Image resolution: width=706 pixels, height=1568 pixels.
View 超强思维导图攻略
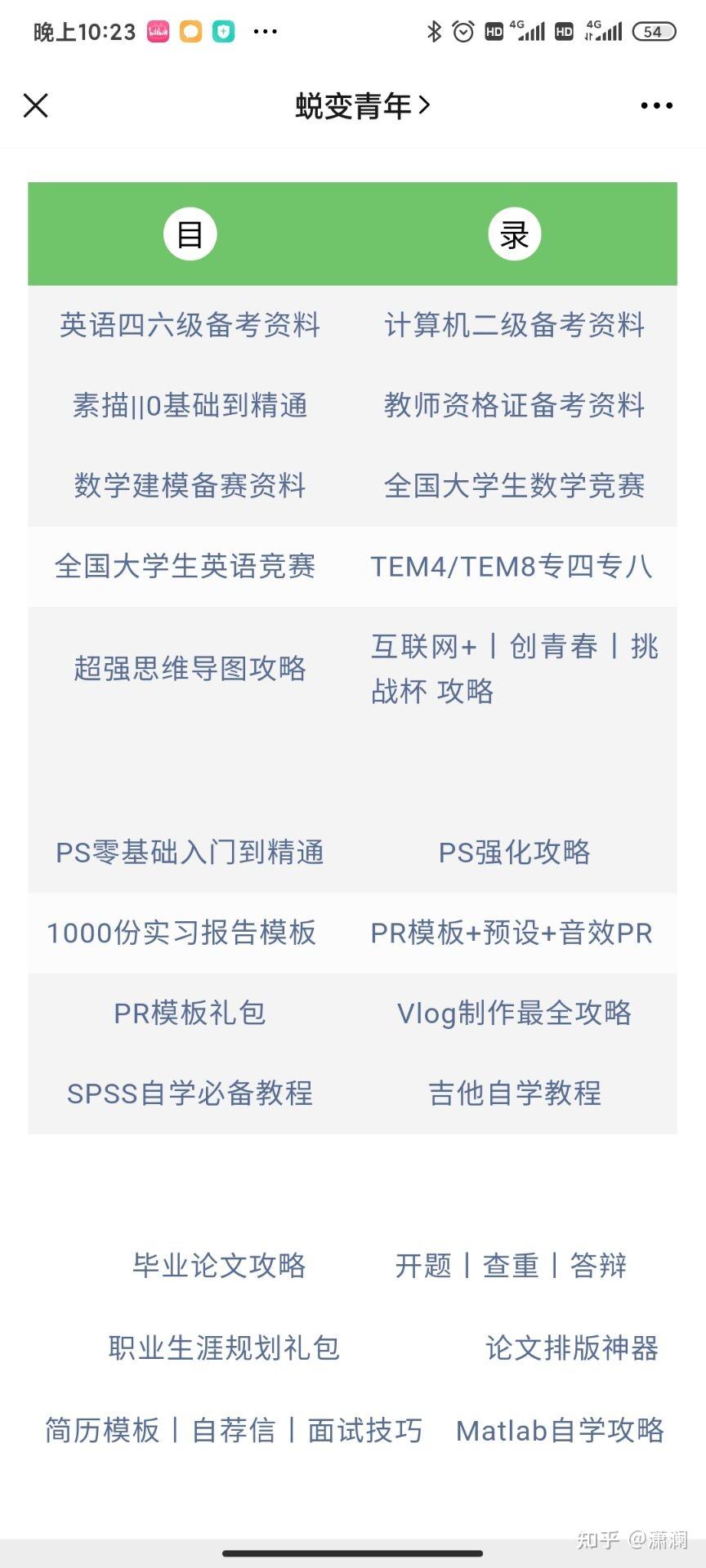point(190,668)
